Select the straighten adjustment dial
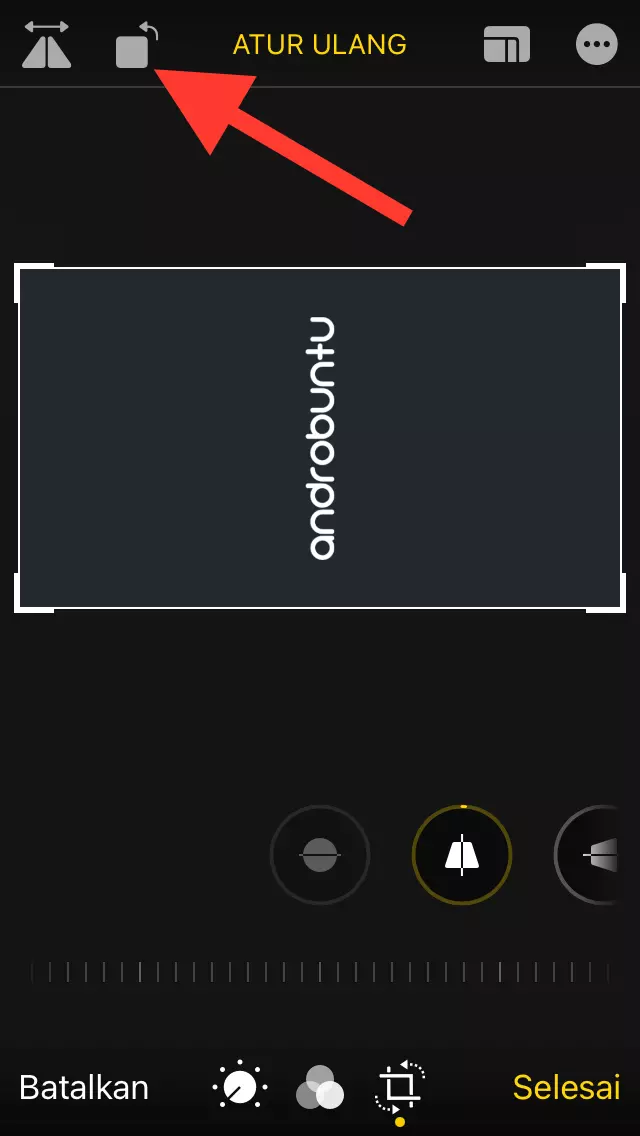640x1136 pixels. [320, 855]
